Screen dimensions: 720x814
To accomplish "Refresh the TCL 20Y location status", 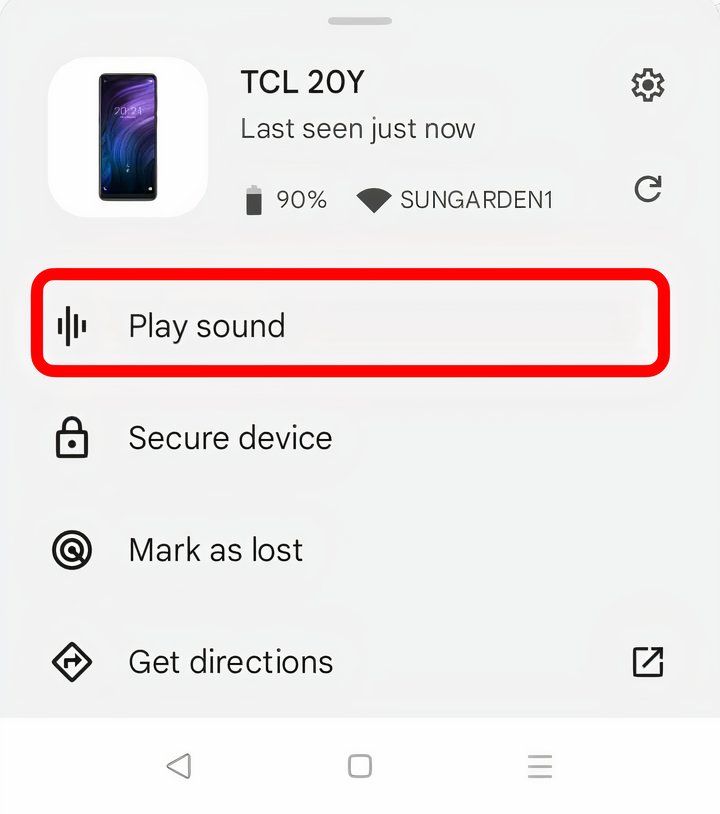I will click(x=648, y=189).
